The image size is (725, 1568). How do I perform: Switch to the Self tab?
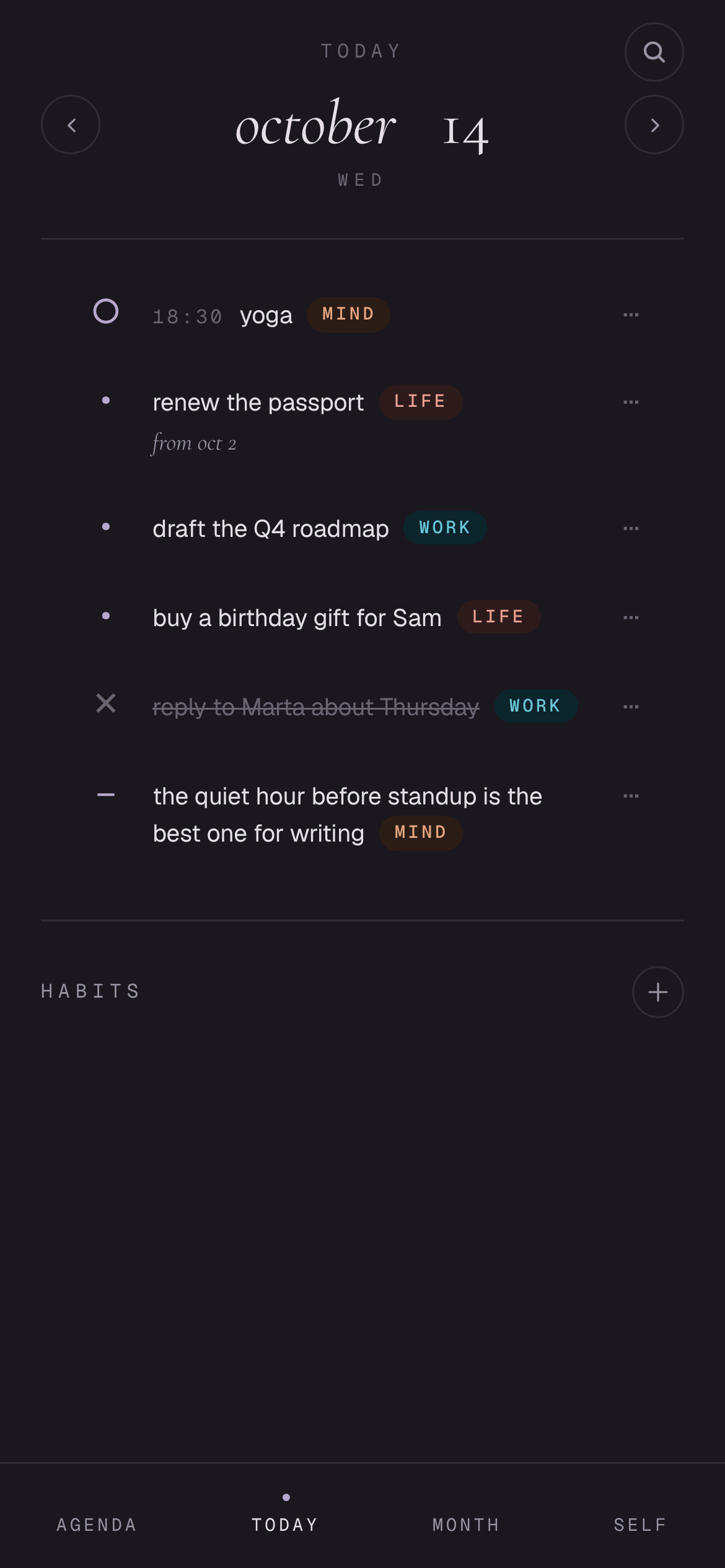click(x=640, y=1525)
